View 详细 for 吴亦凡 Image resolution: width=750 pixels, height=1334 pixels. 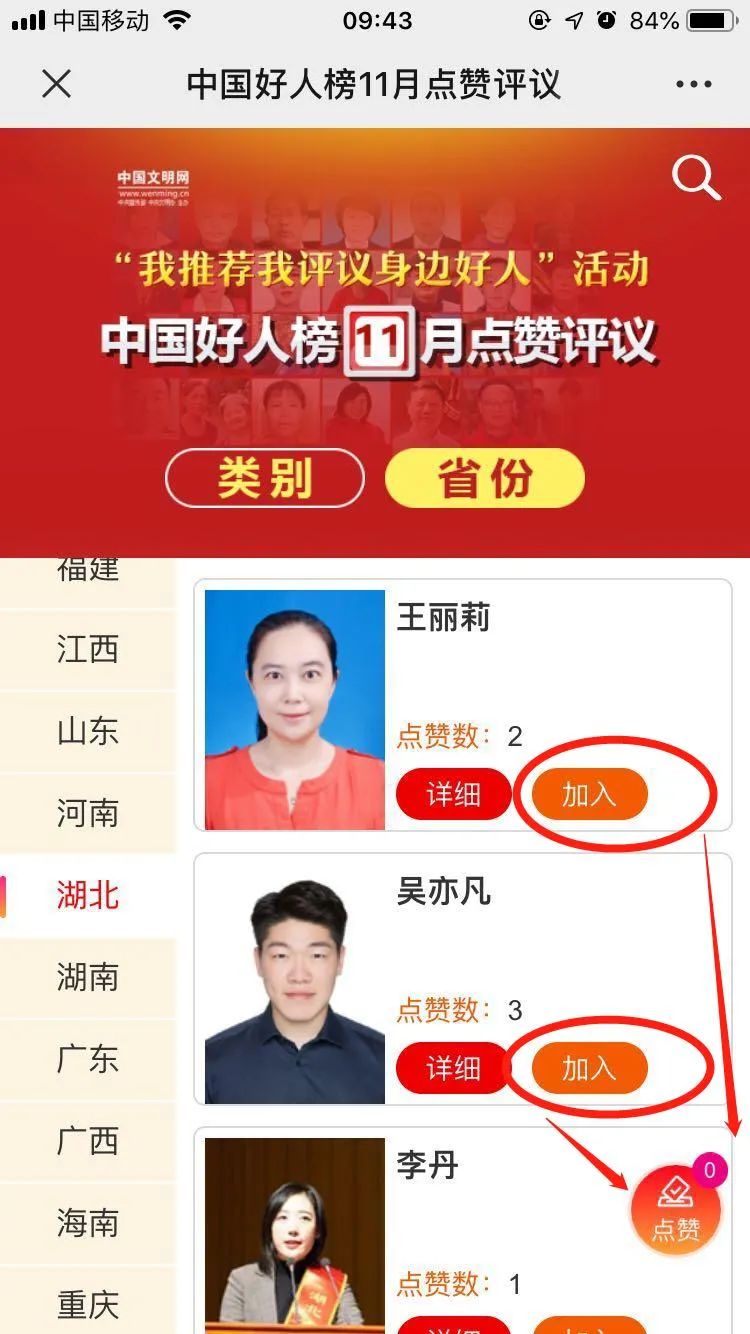coord(454,1068)
